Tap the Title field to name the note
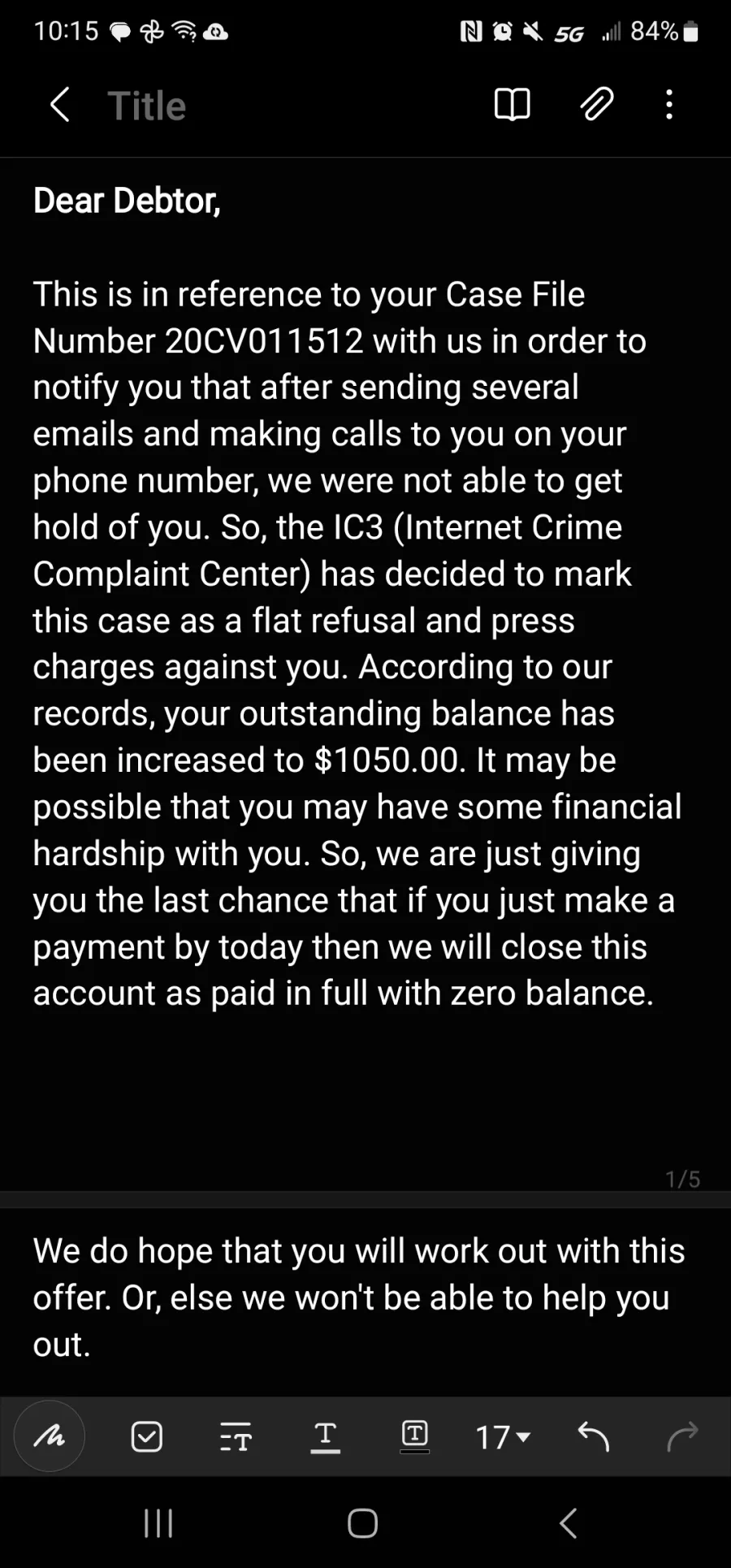This screenshot has width=731, height=1568. 147,106
